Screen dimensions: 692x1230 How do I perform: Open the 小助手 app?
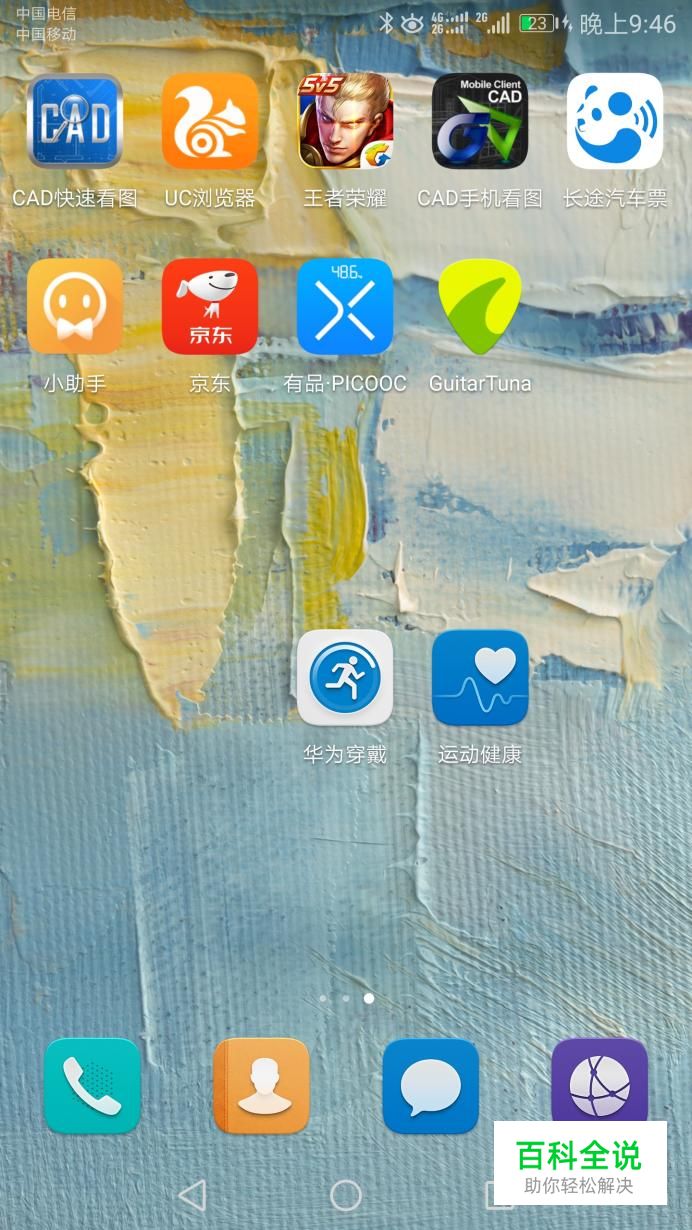(75, 307)
